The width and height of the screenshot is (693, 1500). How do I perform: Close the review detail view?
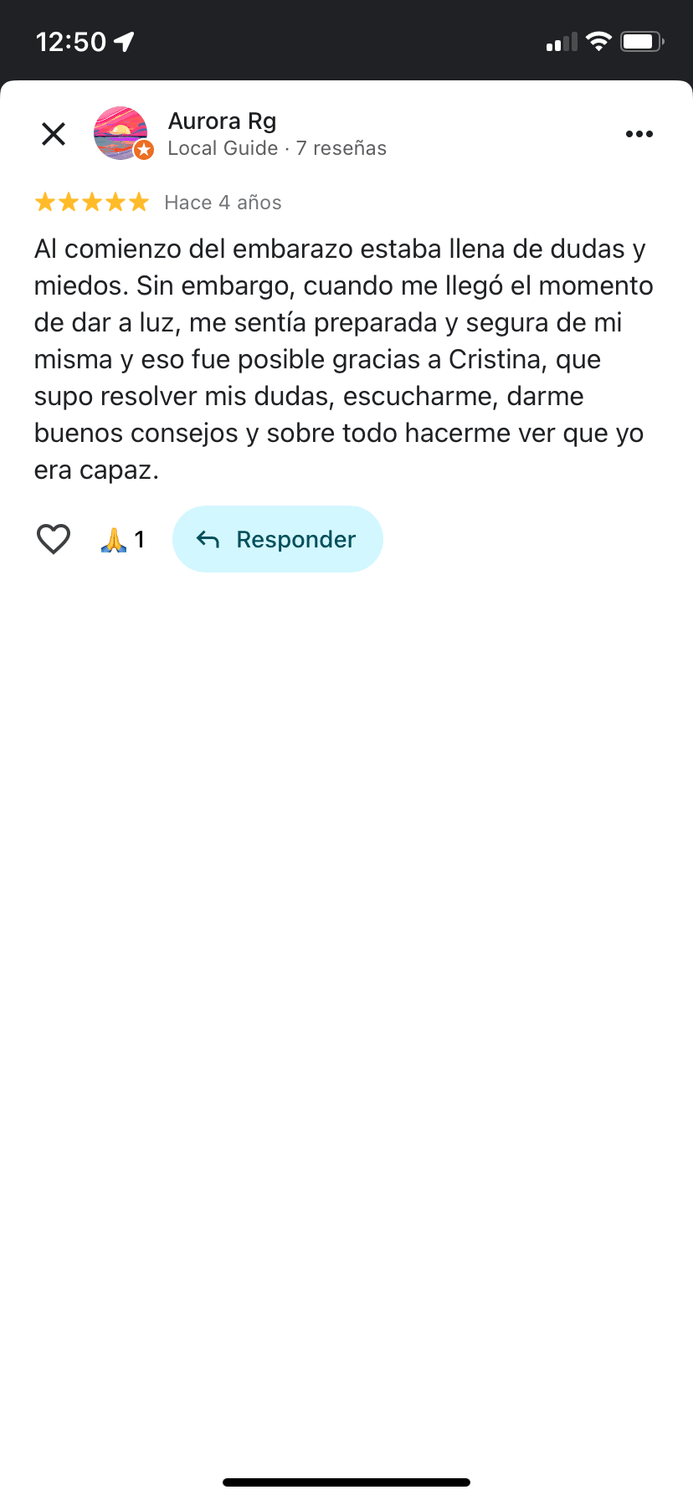pyautogui.click(x=53, y=134)
